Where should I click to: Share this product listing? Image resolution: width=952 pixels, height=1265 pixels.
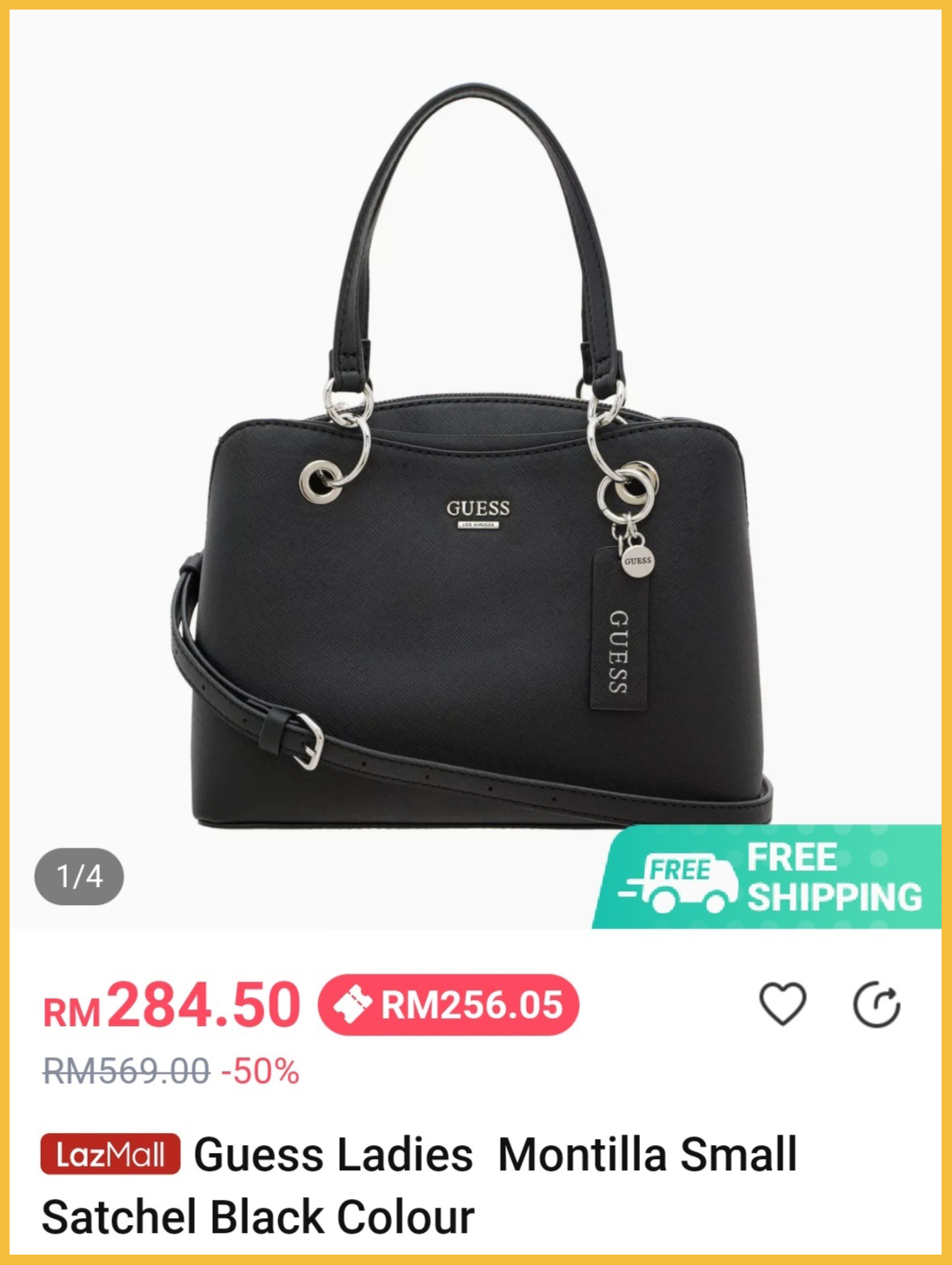click(x=876, y=1005)
